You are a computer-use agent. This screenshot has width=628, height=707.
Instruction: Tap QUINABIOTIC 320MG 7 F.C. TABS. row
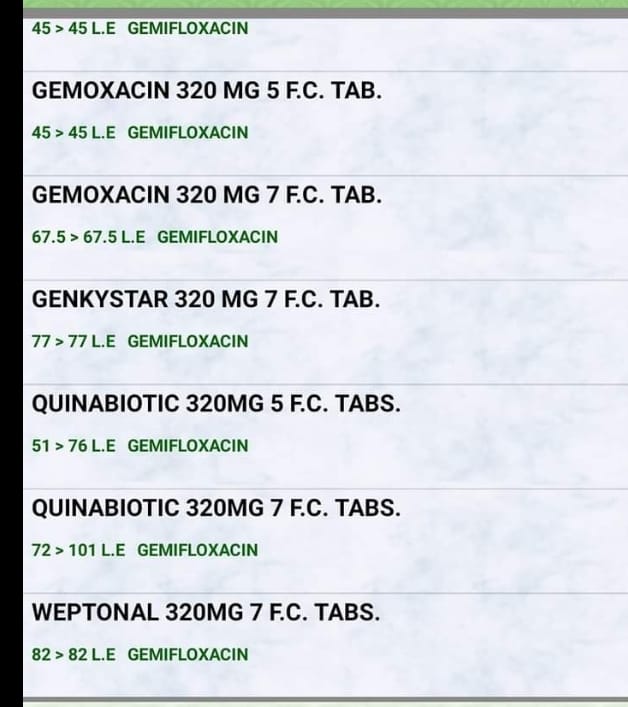pos(216,508)
